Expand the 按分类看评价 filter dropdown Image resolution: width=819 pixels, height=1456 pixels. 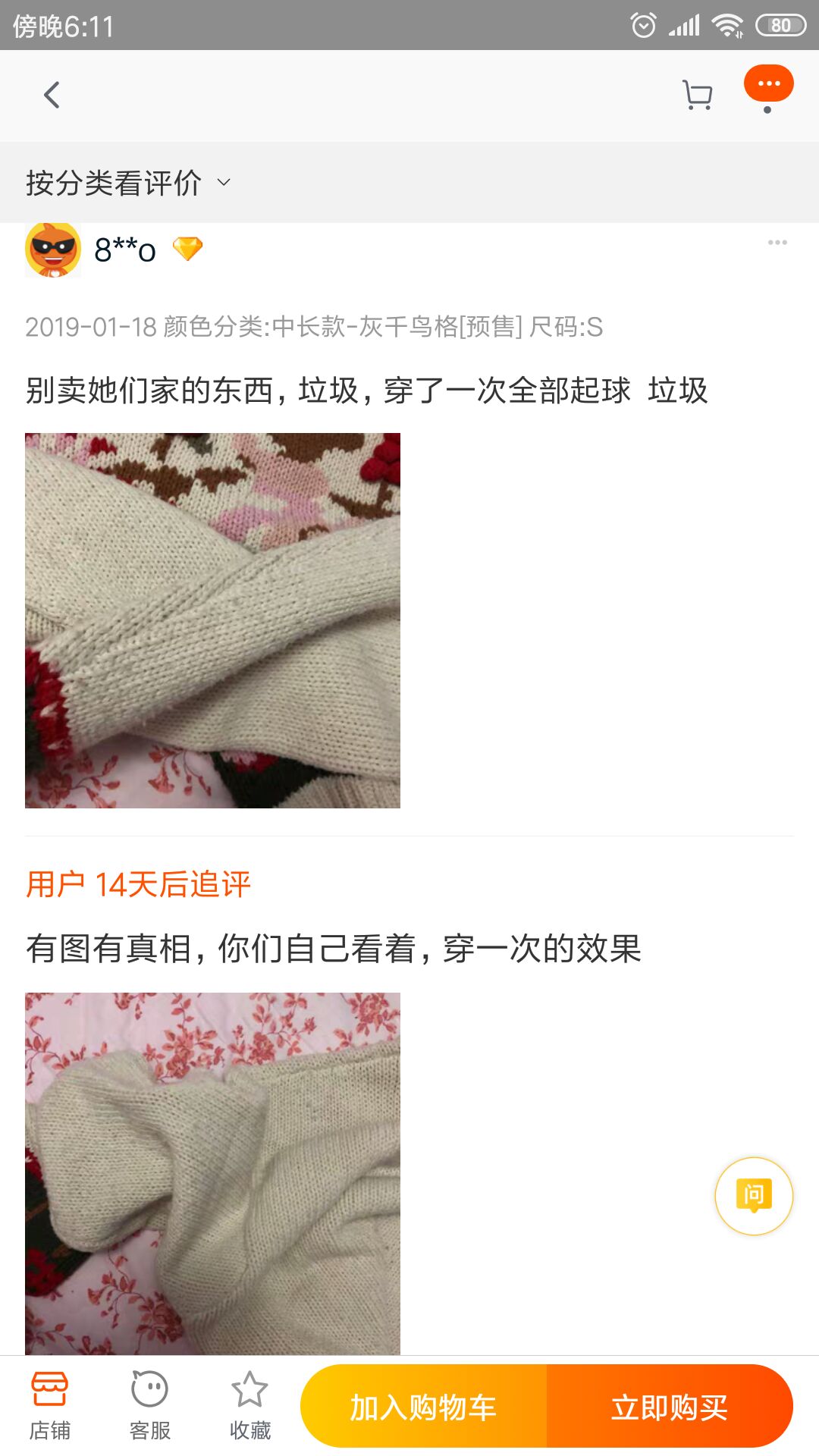point(114,183)
